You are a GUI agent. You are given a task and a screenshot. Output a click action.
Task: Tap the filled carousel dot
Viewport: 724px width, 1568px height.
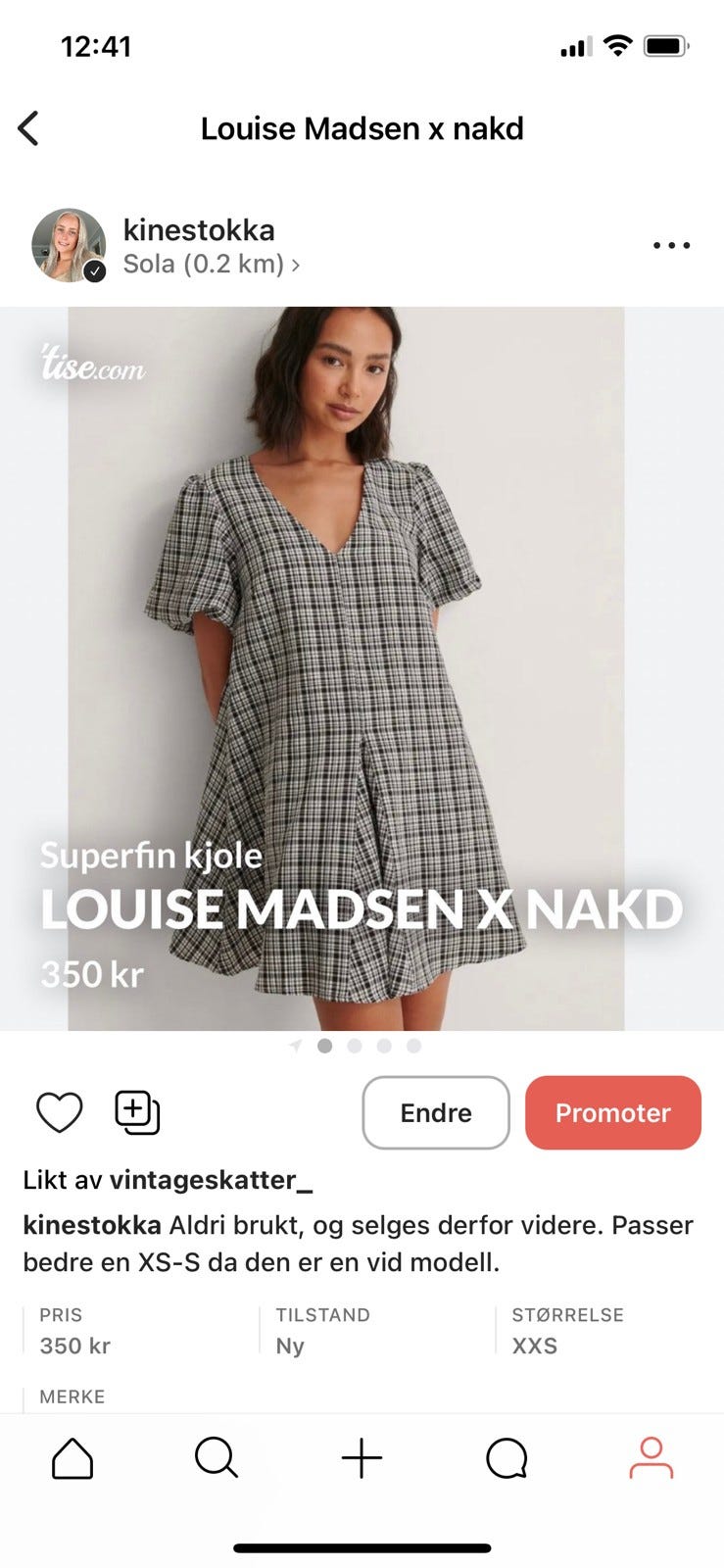[x=325, y=1046]
